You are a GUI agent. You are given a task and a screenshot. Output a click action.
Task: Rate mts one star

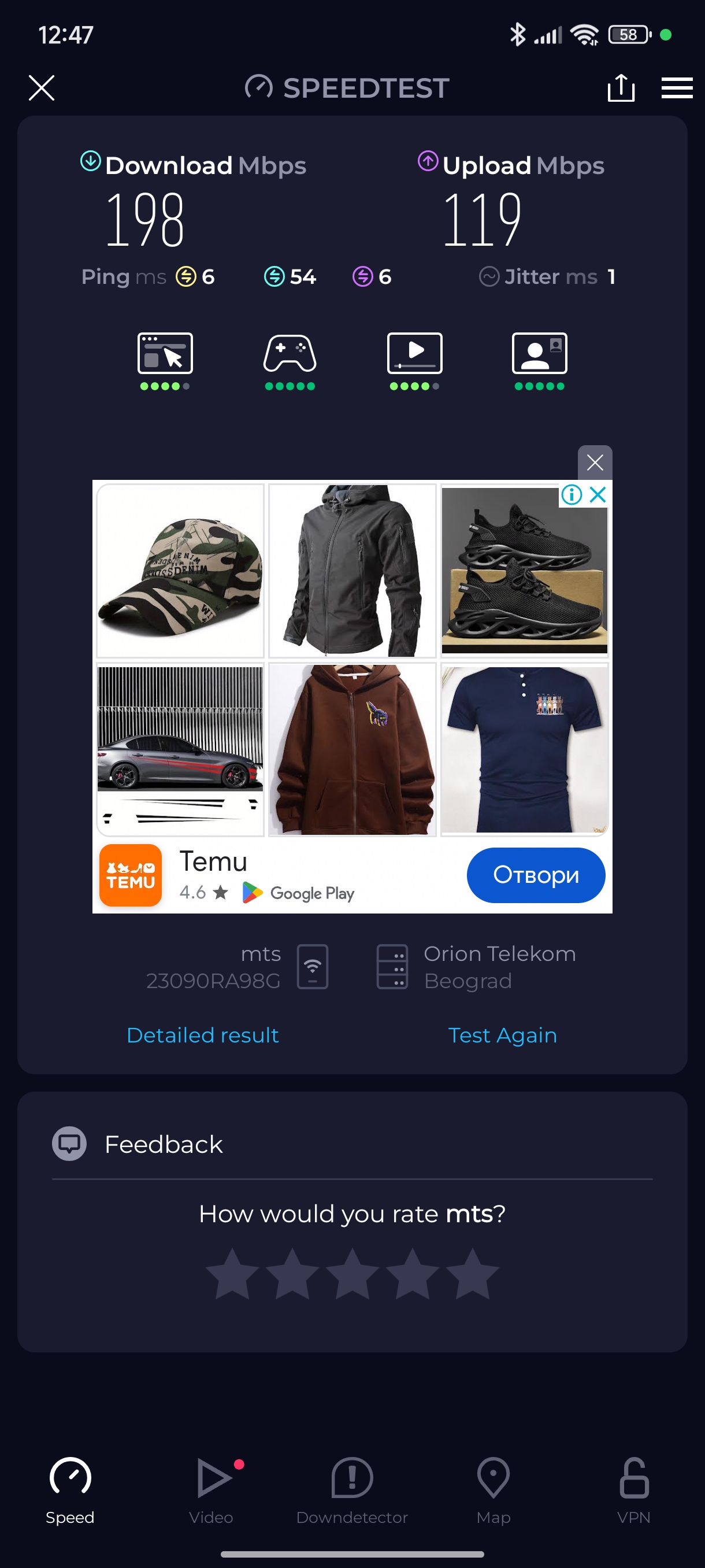click(x=232, y=1274)
